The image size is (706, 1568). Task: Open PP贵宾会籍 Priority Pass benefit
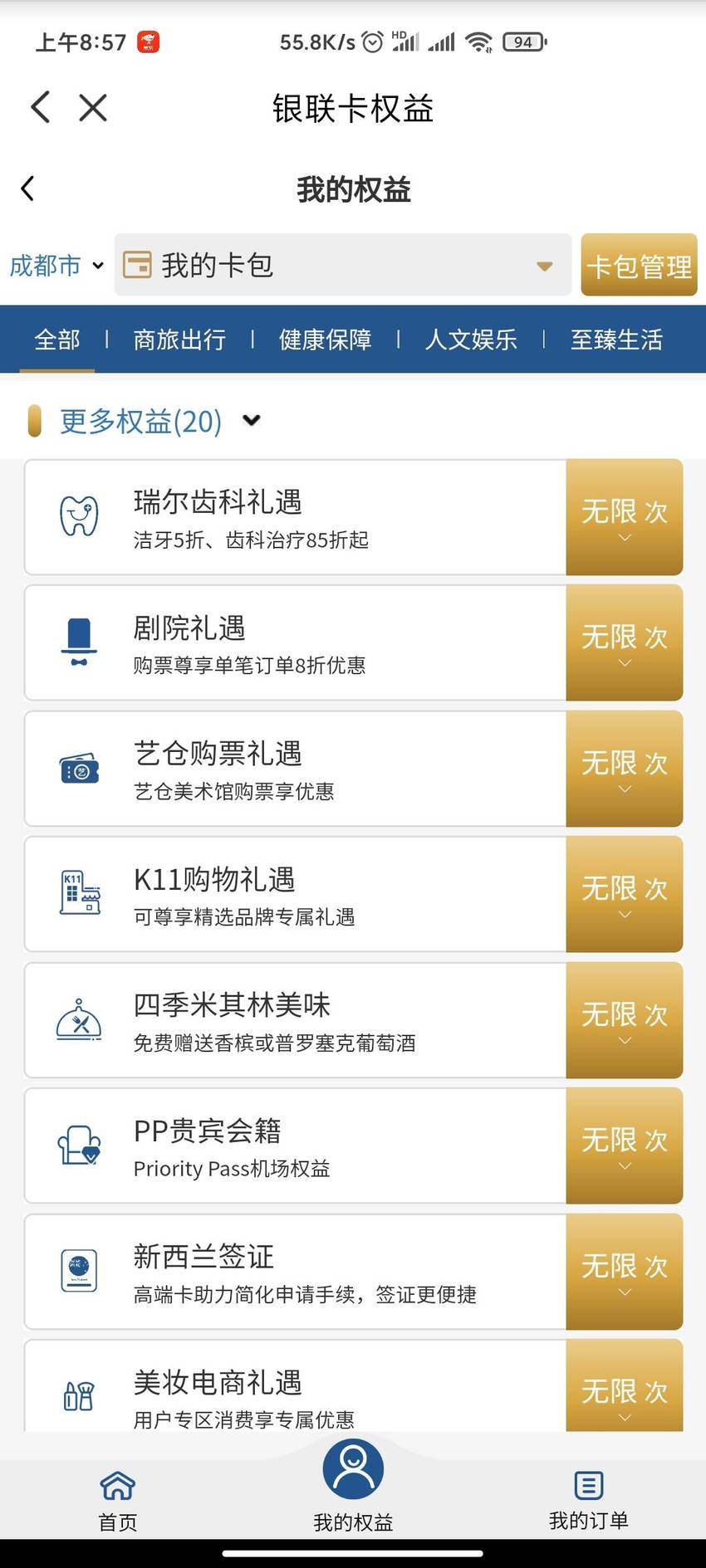point(296,1145)
